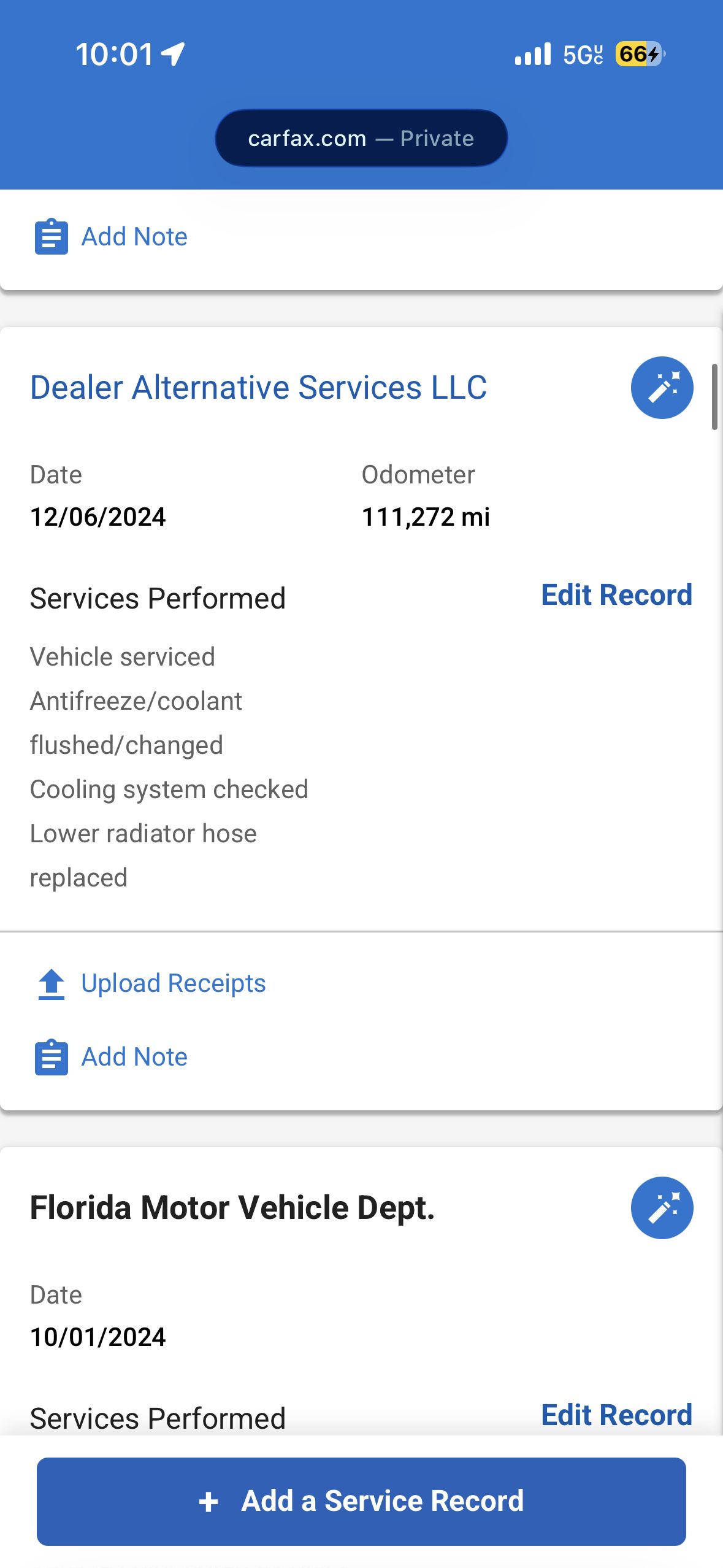Tap Add Note at the top card
Screen dimensions: 723x1568
pos(111,237)
